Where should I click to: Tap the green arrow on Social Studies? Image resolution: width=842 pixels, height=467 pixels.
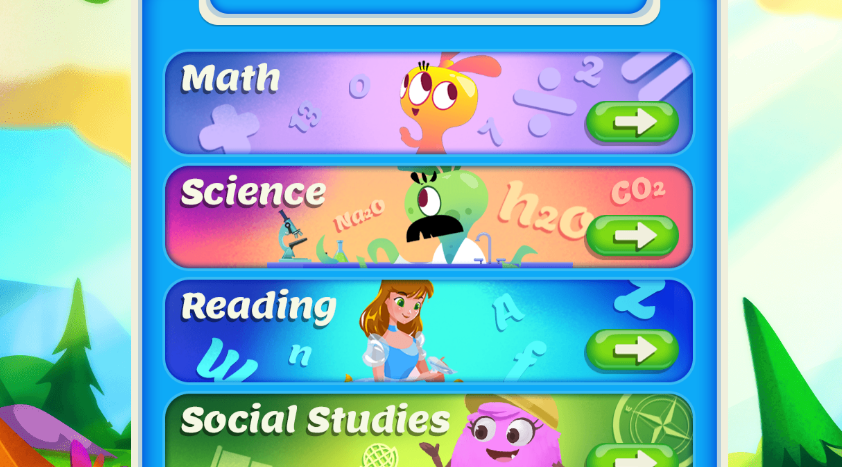click(632, 458)
